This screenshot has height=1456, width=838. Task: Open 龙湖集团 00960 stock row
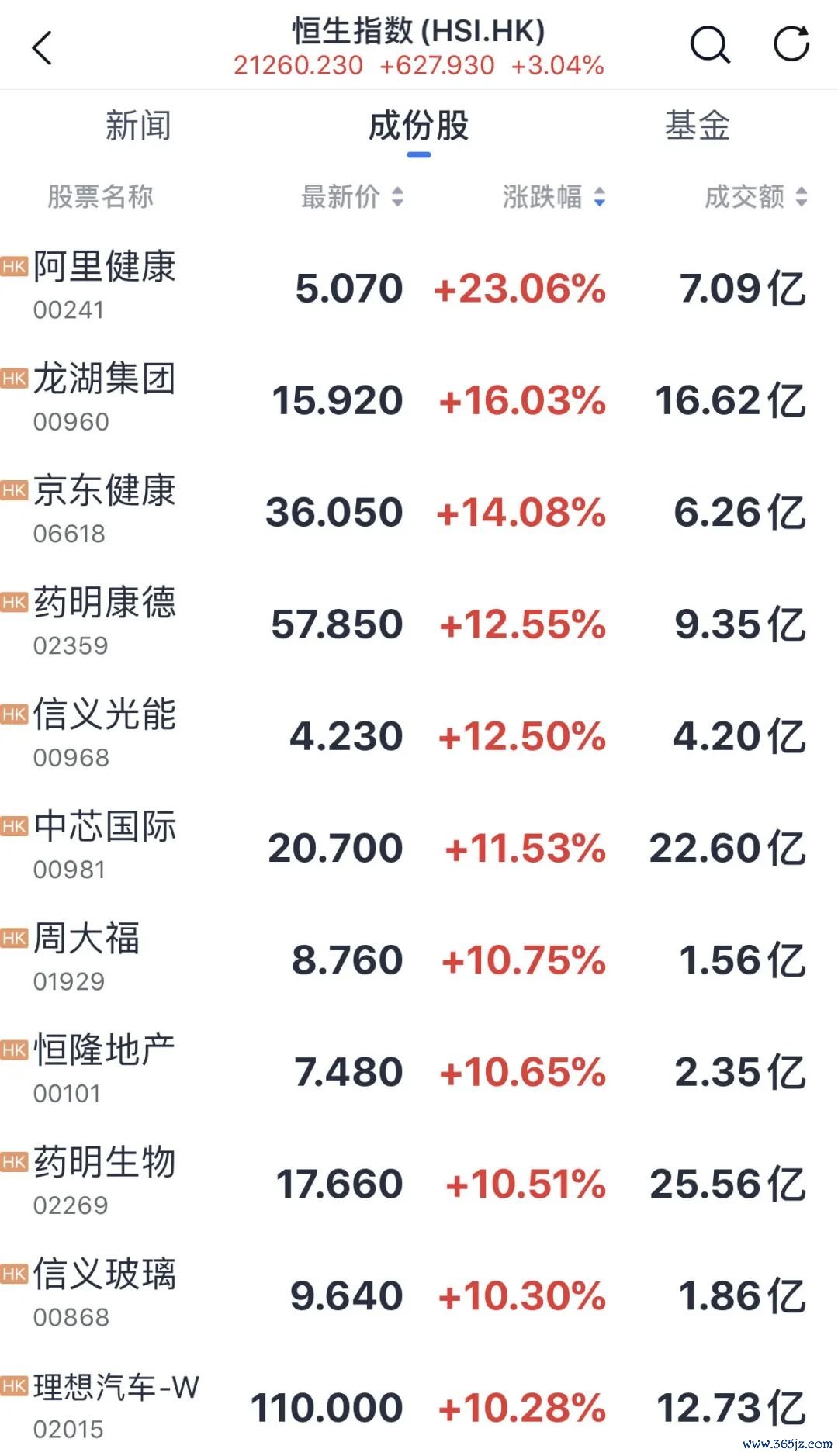tap(419, 399)
